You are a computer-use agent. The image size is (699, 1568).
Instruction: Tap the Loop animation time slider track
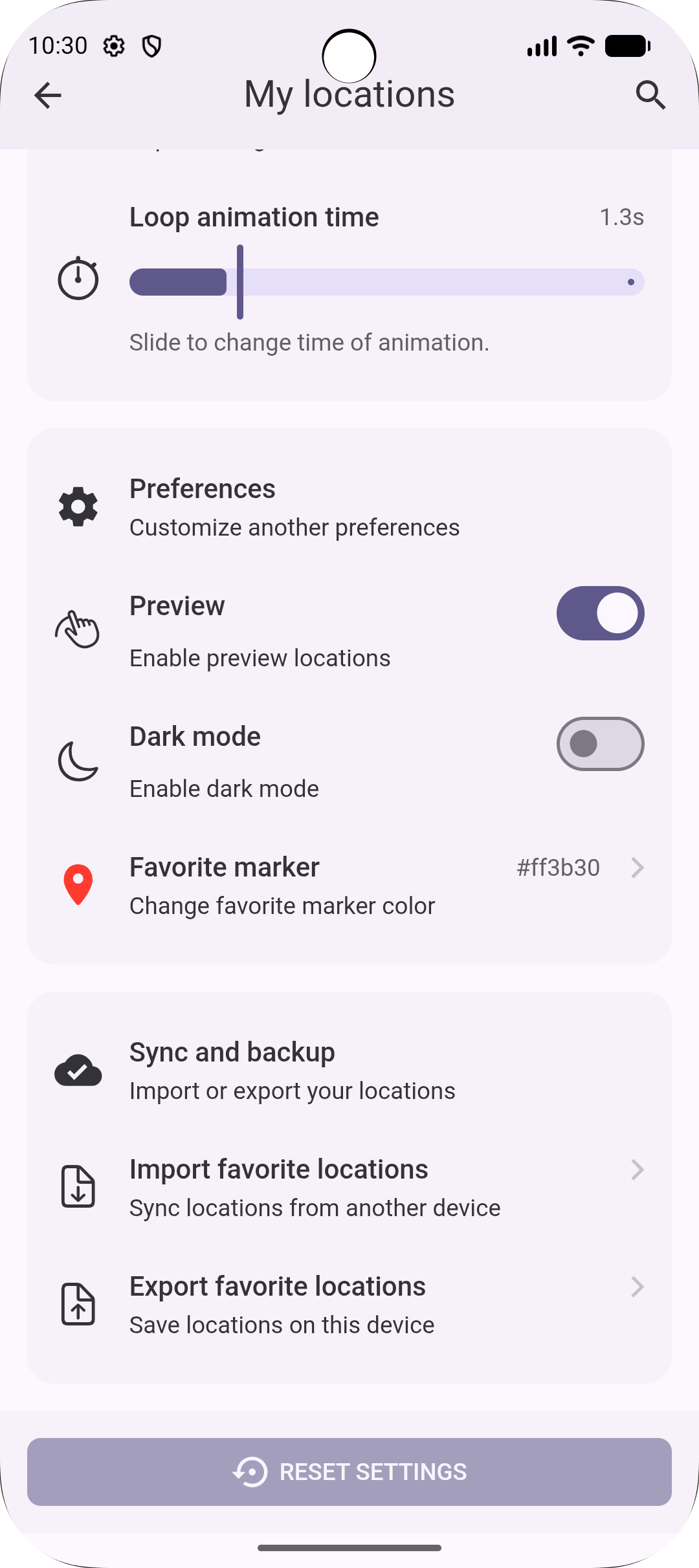point(387,282)
